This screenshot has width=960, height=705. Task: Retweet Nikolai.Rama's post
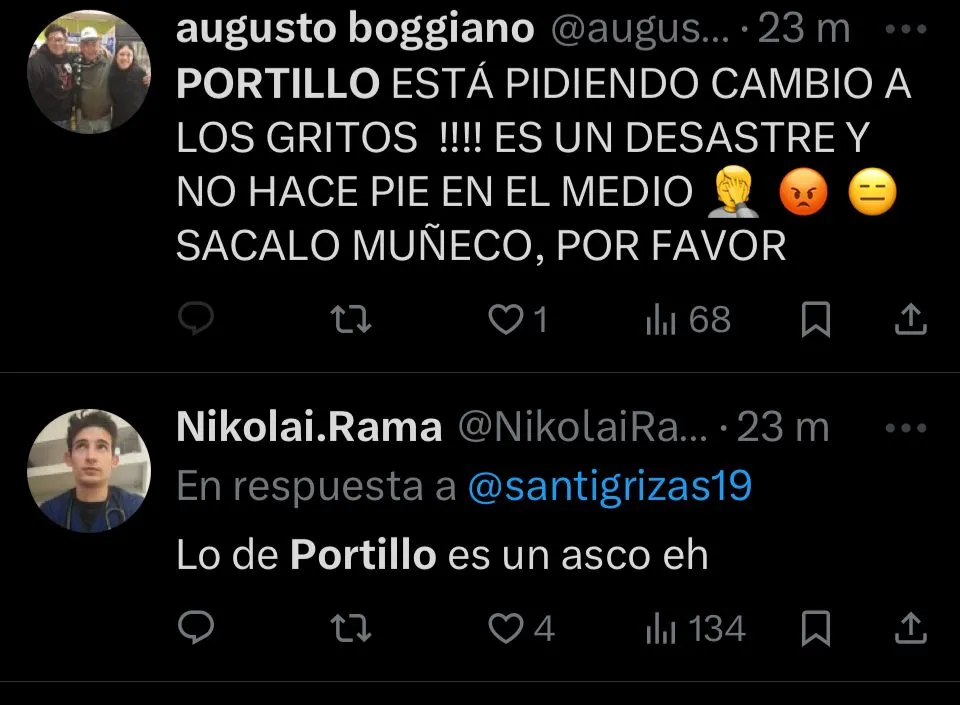351,629
